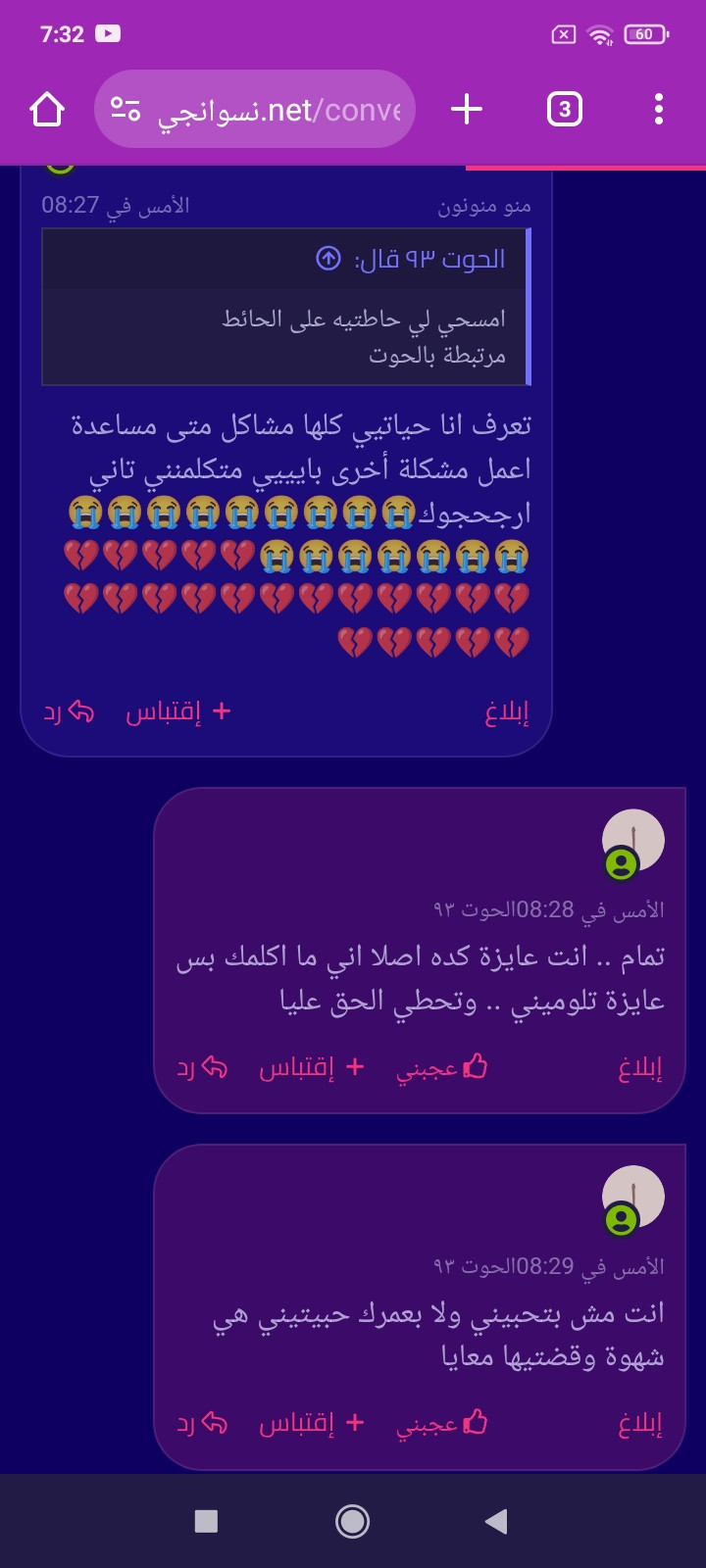The image size is (706, 1568).
Task: Tap the URL address bar
Action: click(x=255, y=109)
